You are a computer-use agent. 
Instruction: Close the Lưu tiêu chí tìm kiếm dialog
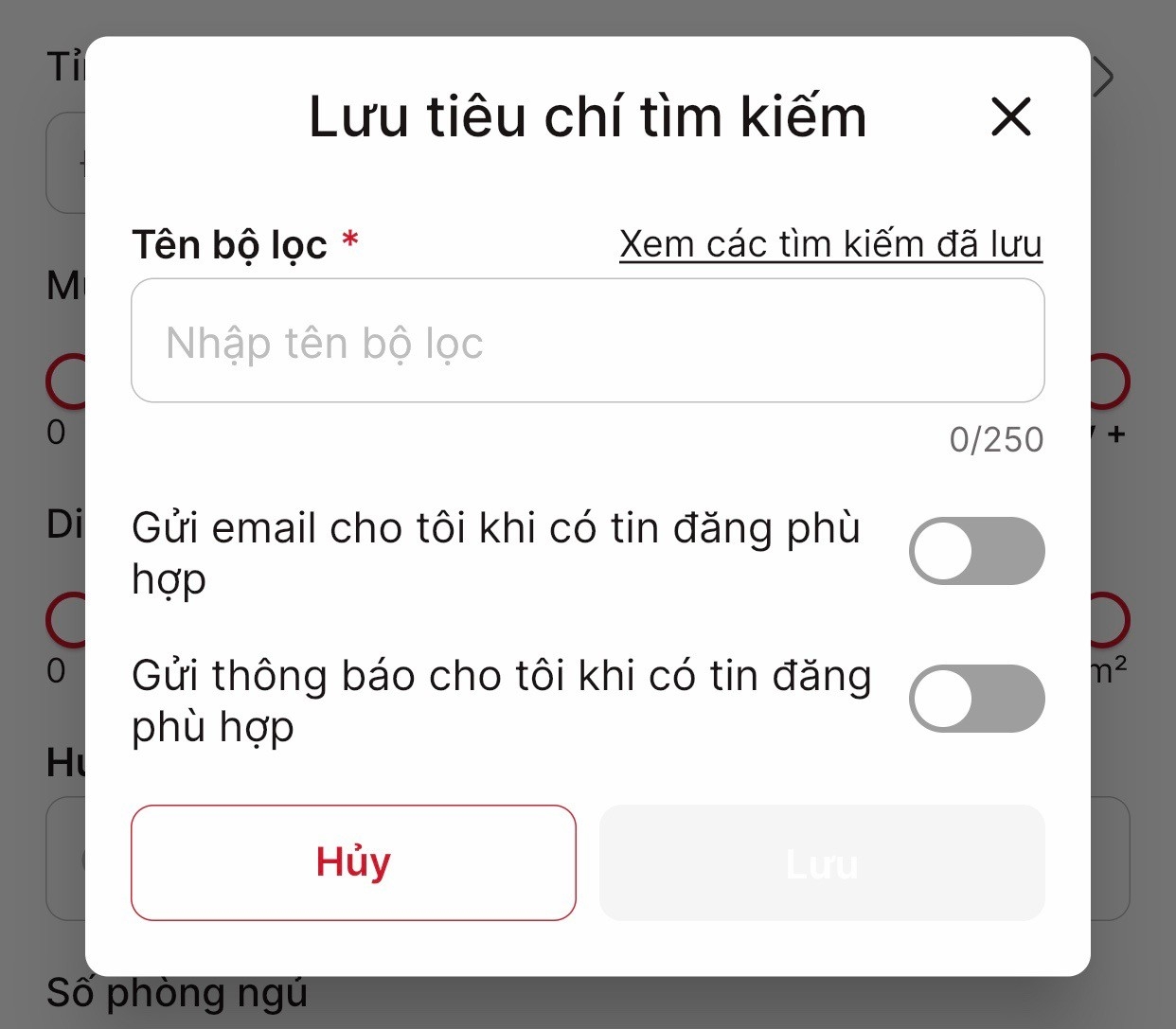click(1010, 116)
